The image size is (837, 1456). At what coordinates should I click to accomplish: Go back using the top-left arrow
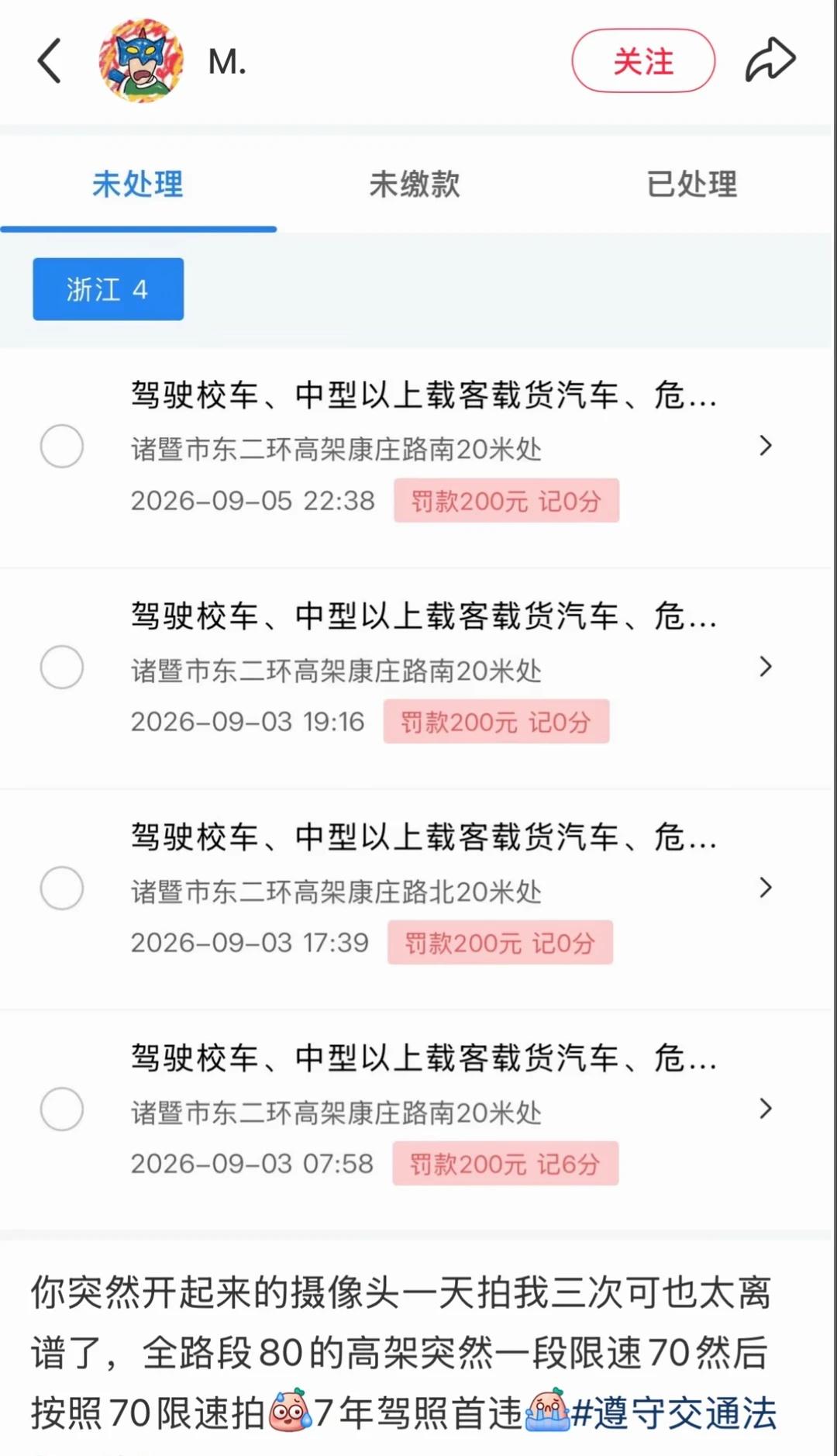click(x=50, y=61)
